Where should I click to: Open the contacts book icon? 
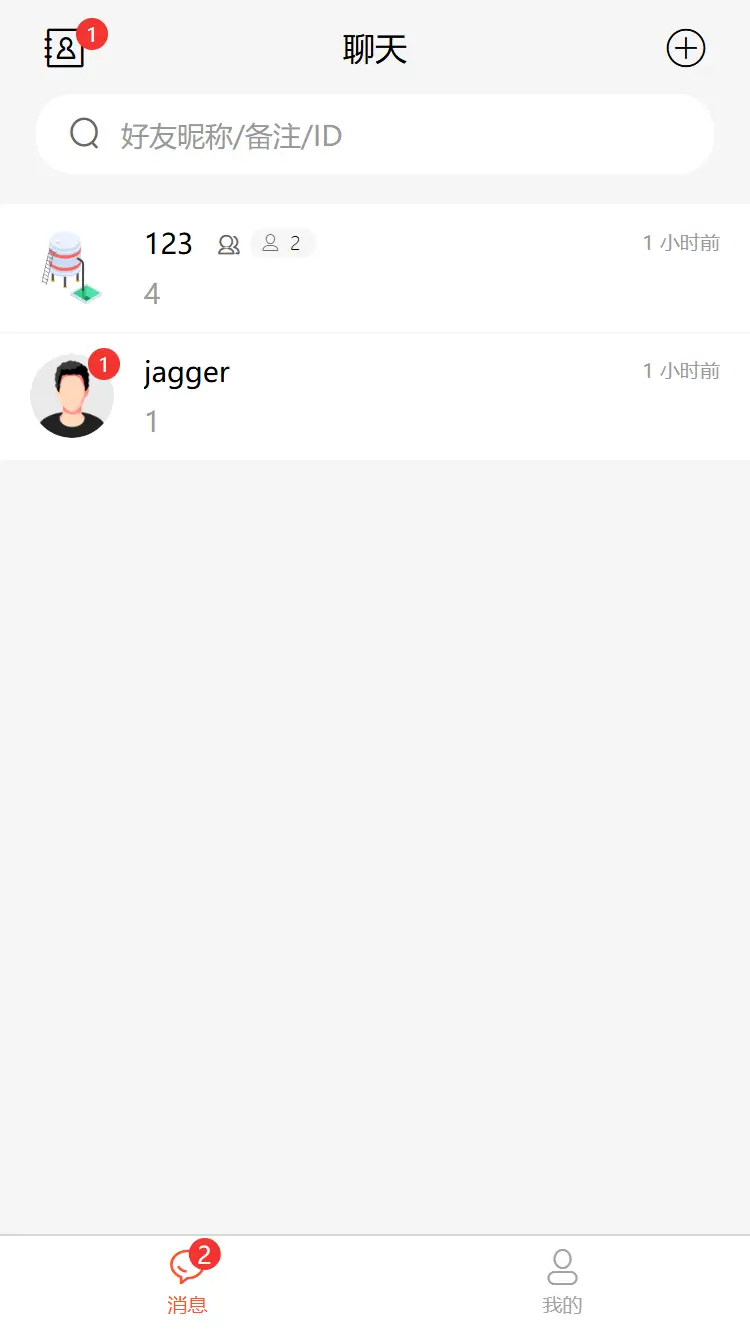tap(66, 48)
